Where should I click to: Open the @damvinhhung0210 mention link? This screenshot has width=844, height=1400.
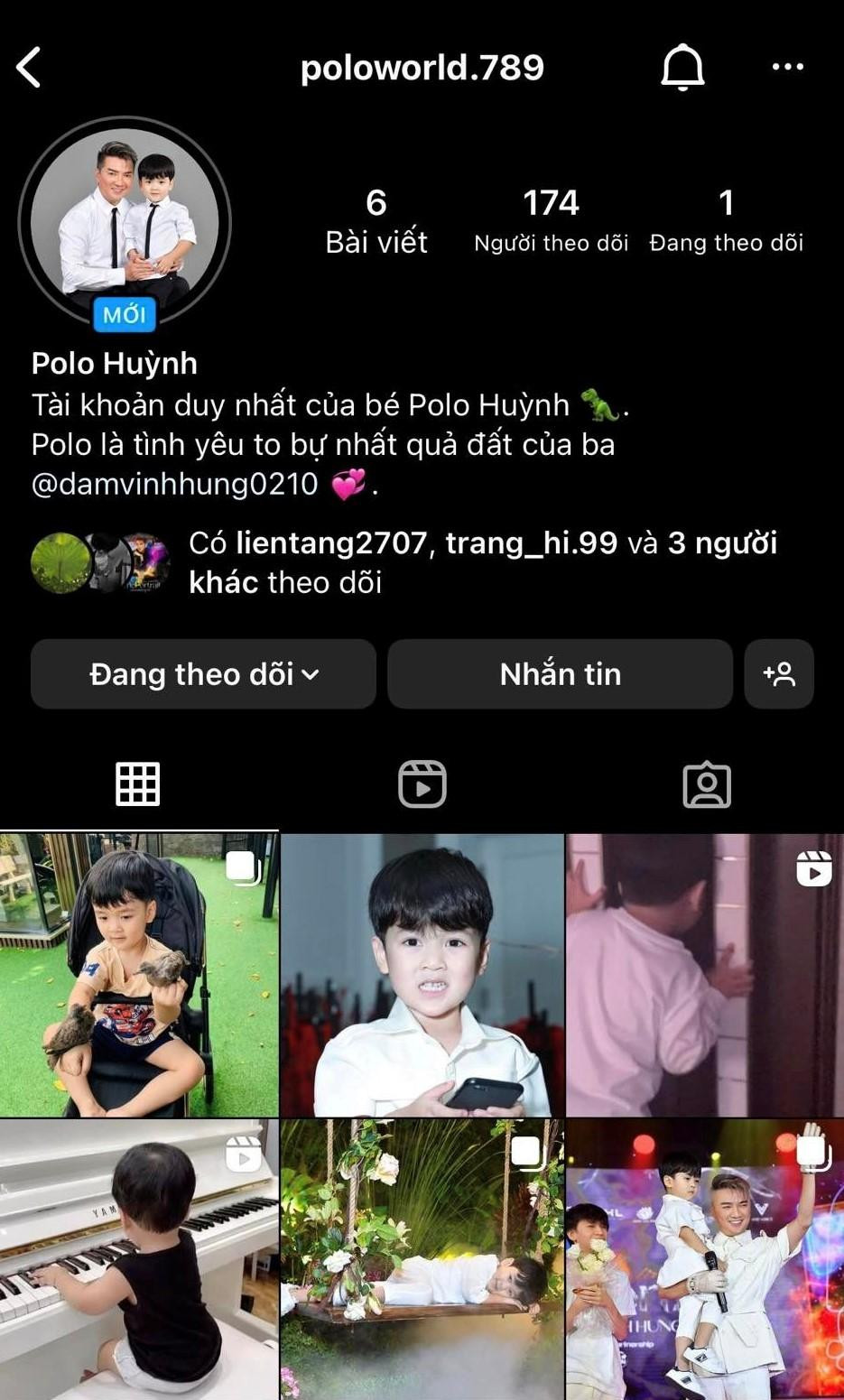(x=175, y=485)
